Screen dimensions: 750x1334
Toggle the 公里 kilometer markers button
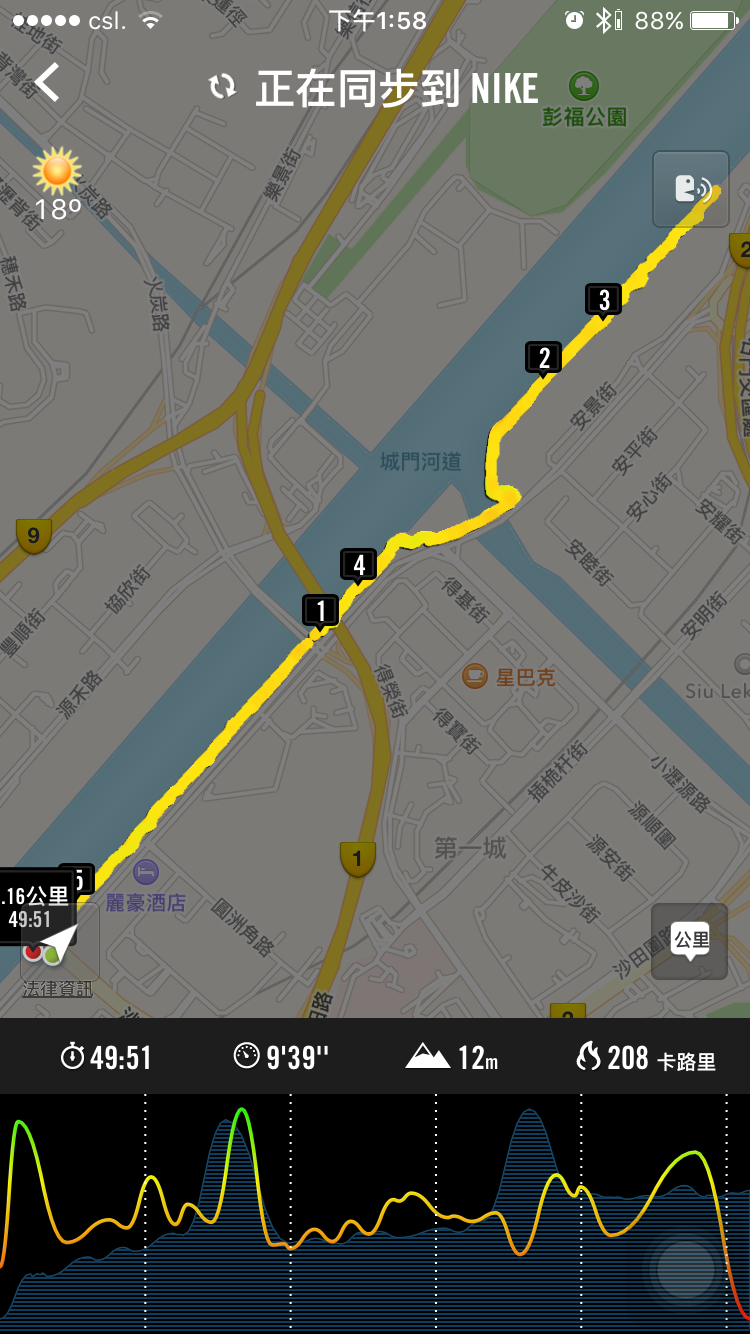point(689,941)
